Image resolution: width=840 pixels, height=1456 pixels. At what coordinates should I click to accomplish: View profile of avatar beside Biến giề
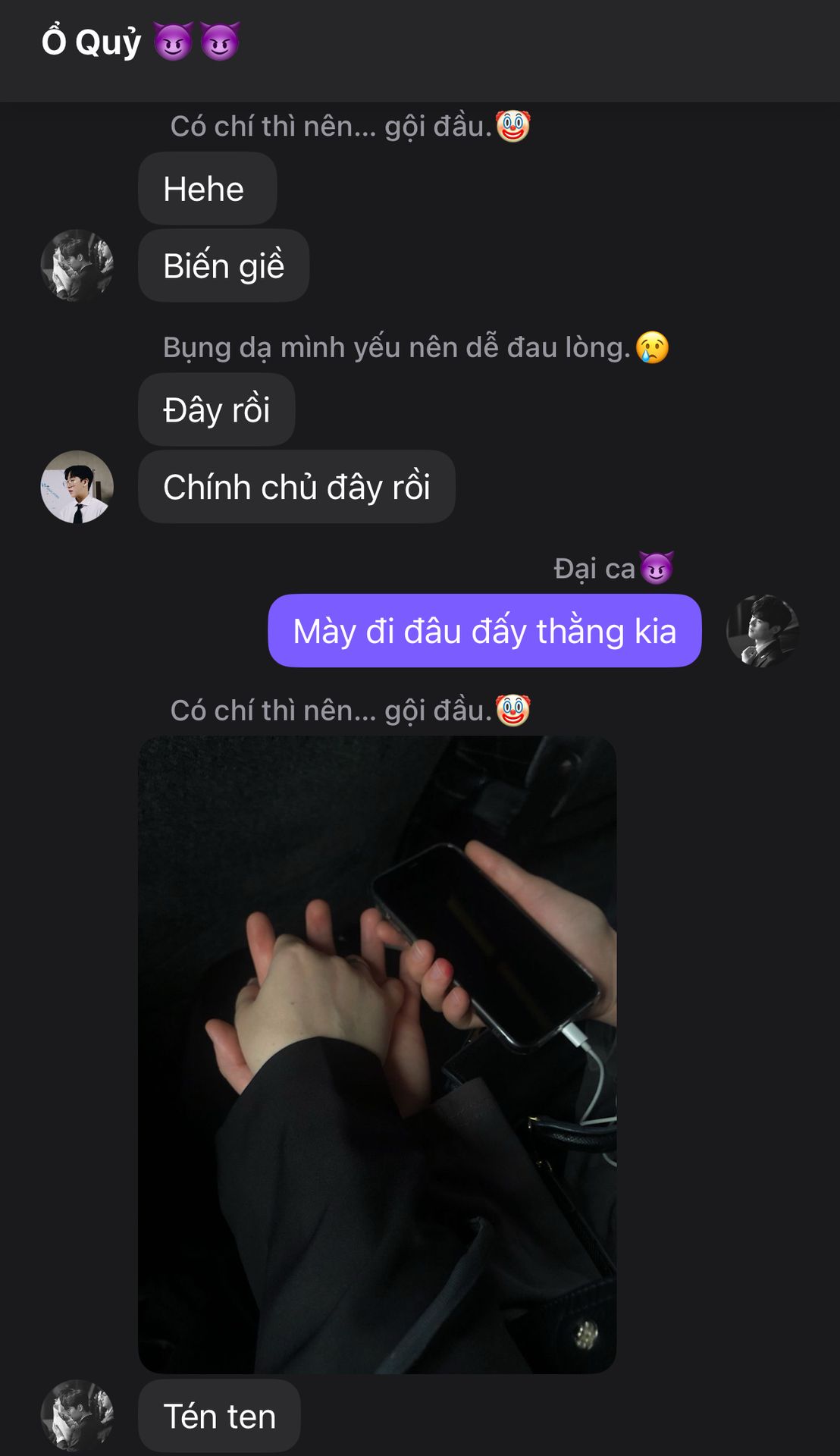(x=77, y=265)
